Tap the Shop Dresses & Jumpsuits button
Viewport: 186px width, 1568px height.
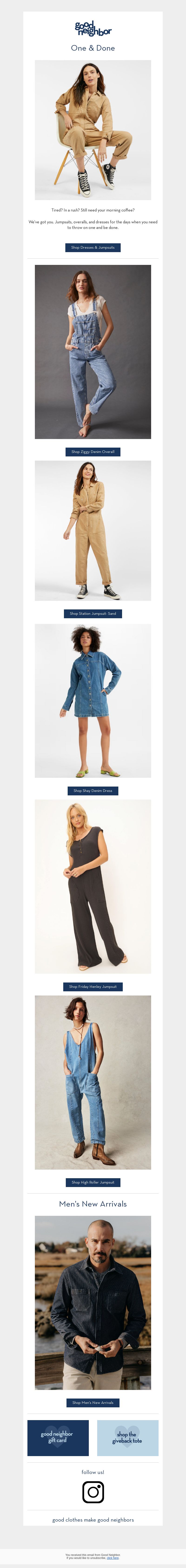(93, 248)
